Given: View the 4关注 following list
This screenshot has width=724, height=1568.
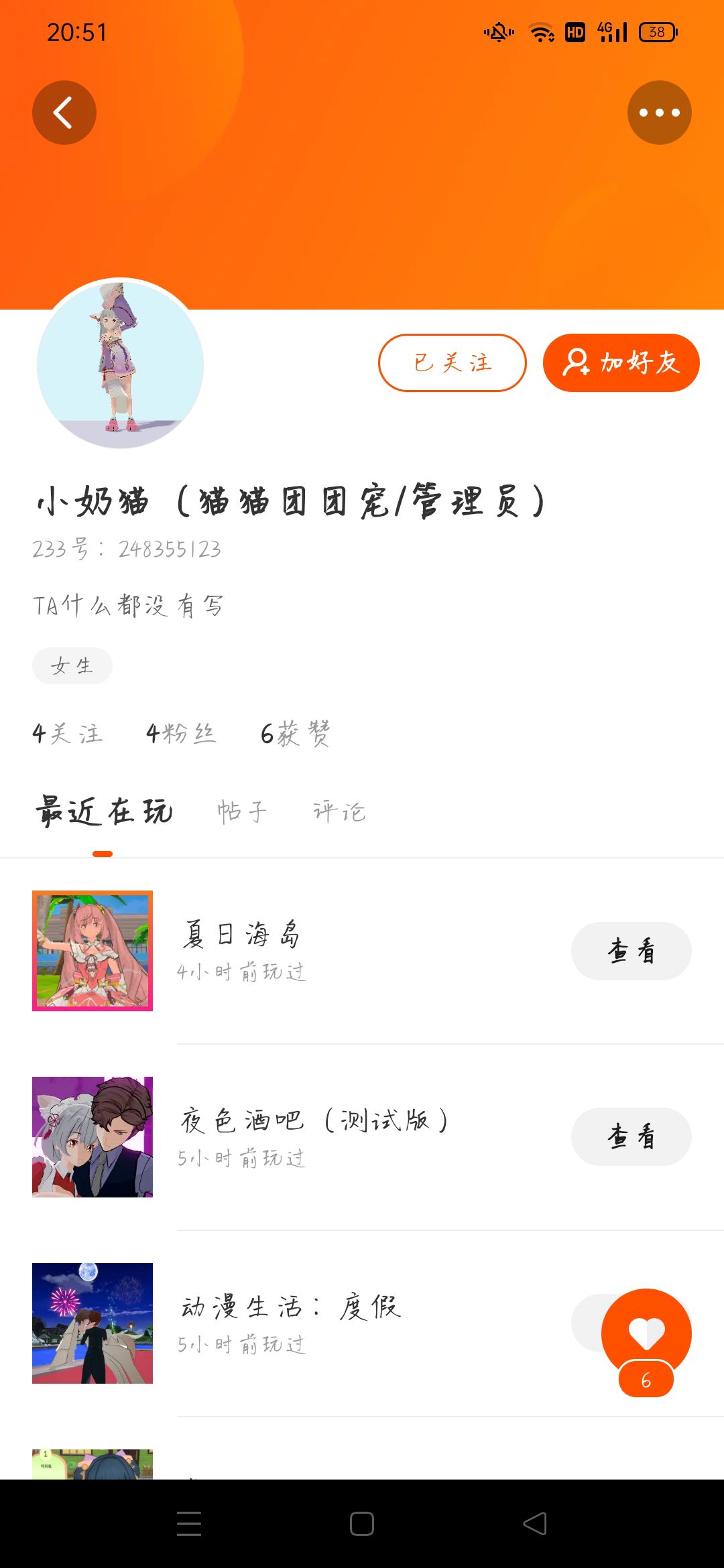Looking at the screenshot, I should click(x=68, y=734).
